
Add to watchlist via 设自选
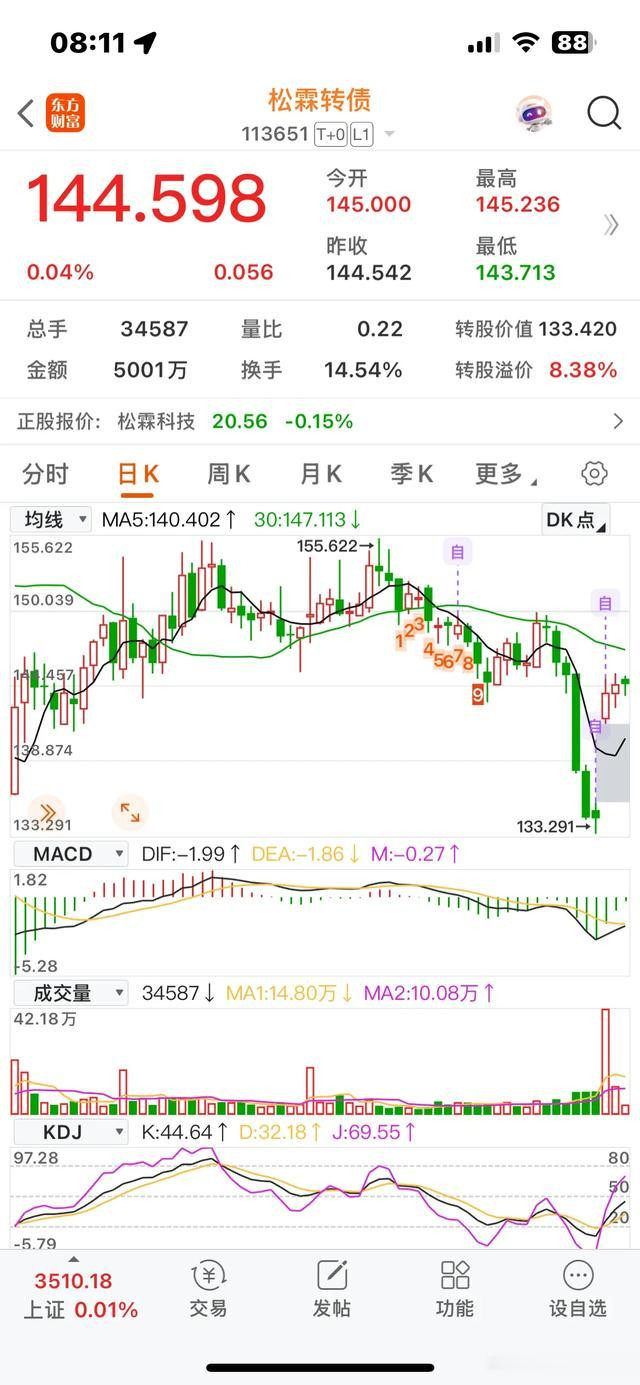tap(577, 1290)
